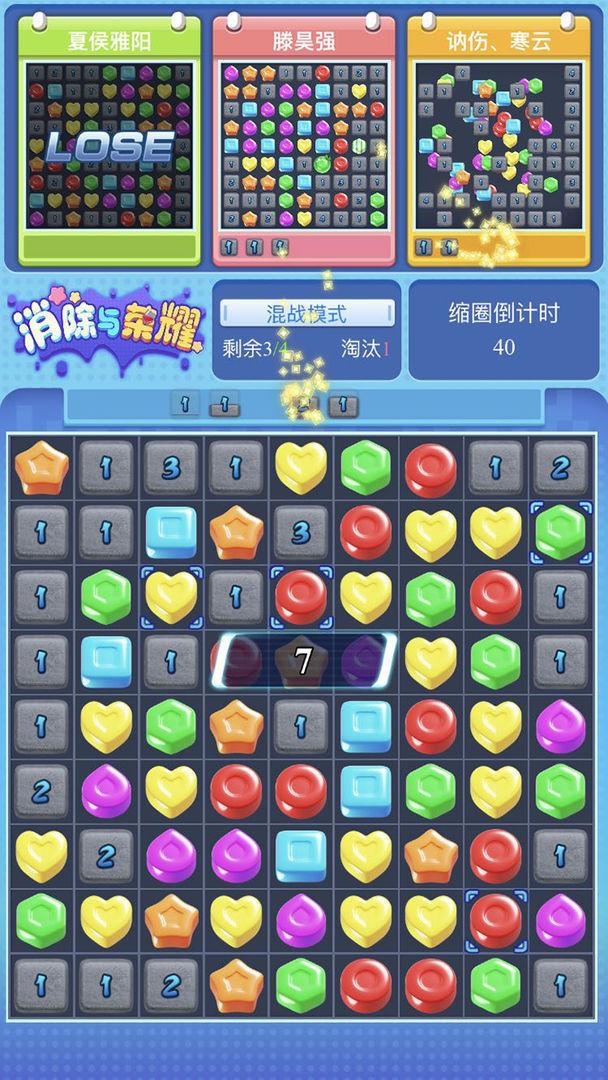
Task: Open 夏侯雅阳's opponent board card
Action: pos(109,140)
